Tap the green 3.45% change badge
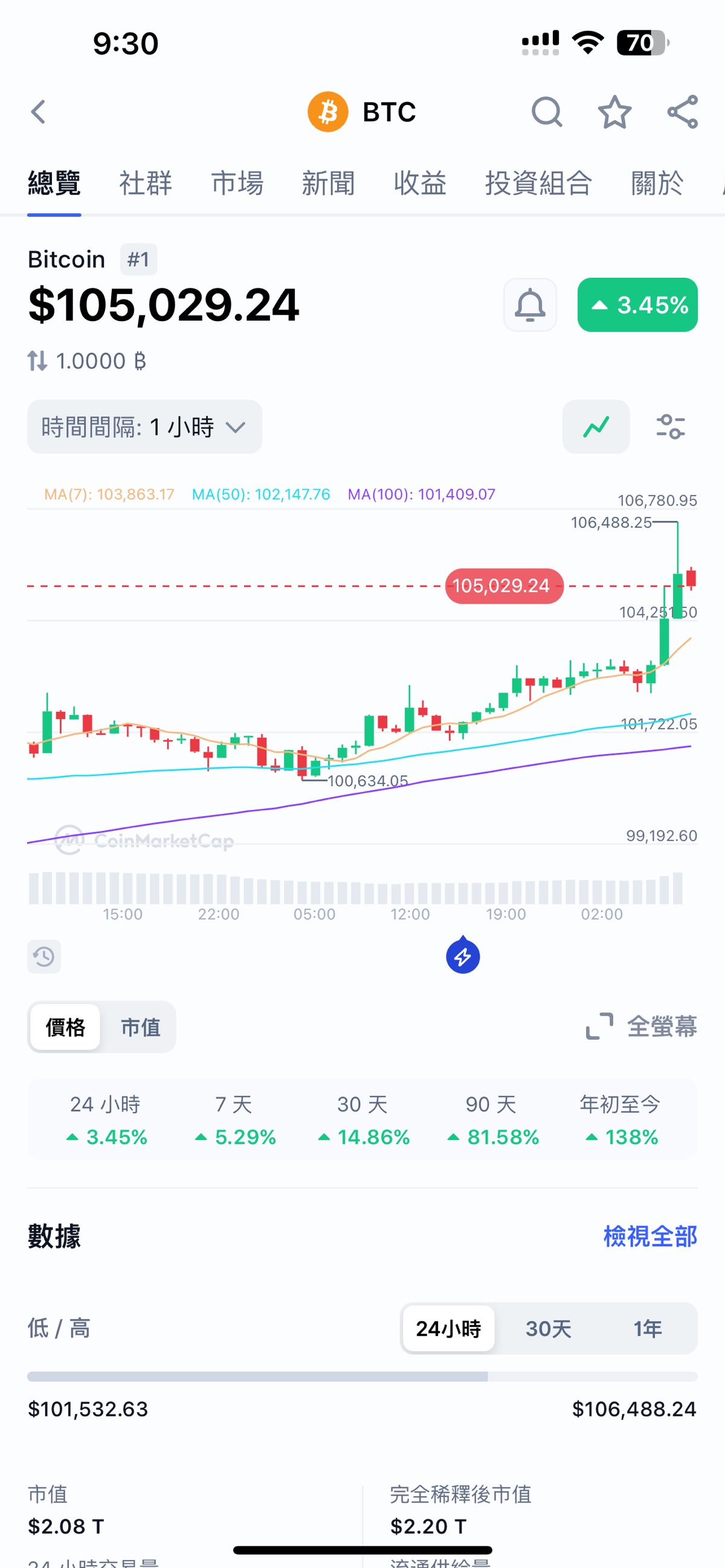This screenshot has width=725, height=1568. [637, 305]
